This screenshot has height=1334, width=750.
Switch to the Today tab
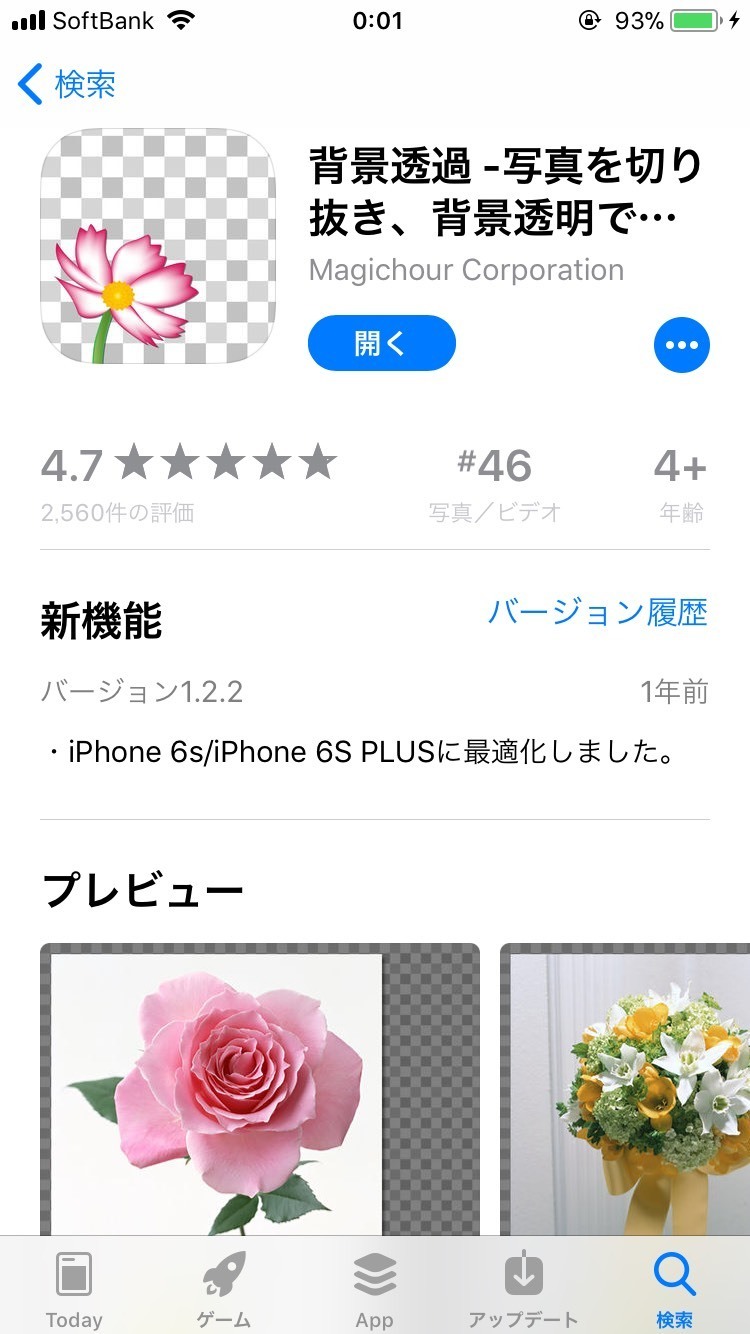click(x=74, y=1290)
